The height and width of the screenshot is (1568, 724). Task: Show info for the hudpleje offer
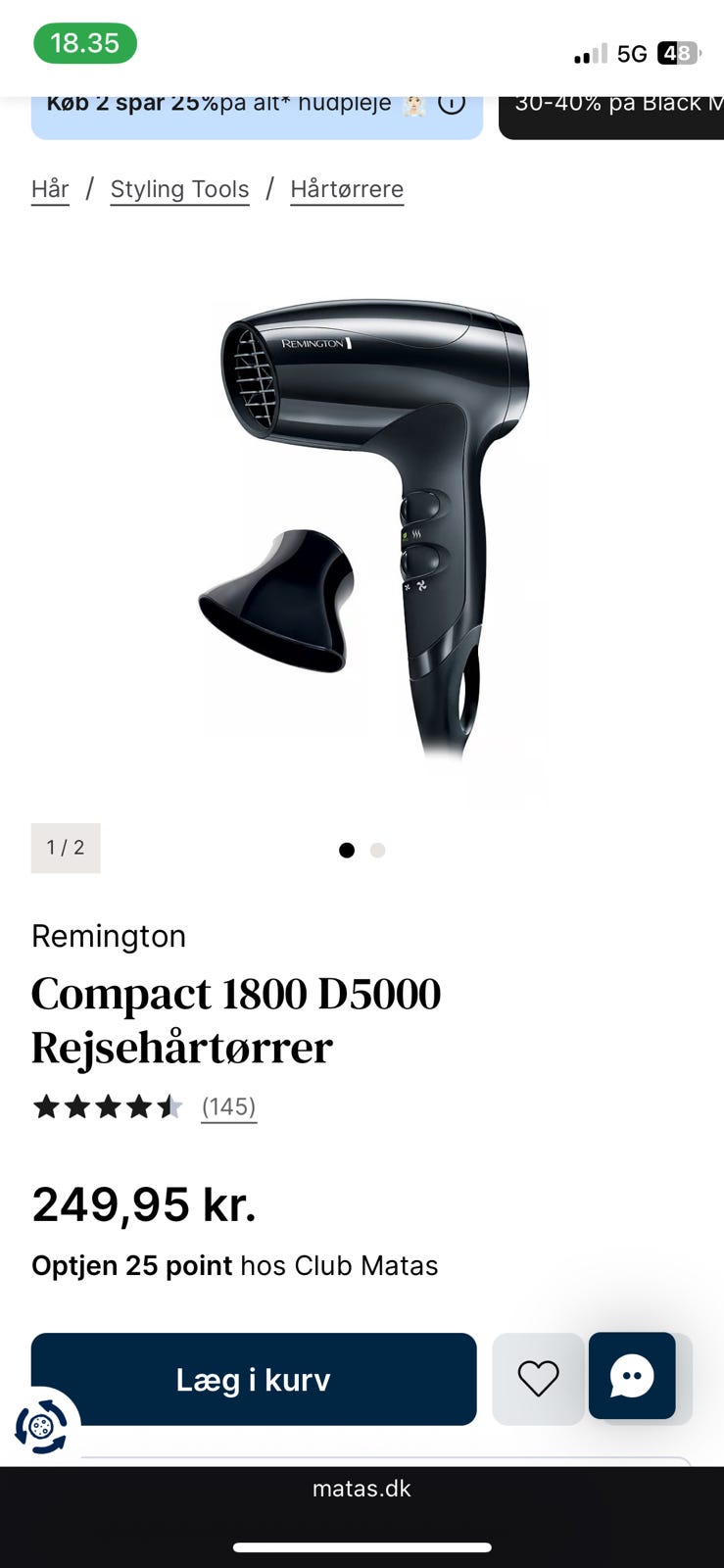click(x=452, y=104)
